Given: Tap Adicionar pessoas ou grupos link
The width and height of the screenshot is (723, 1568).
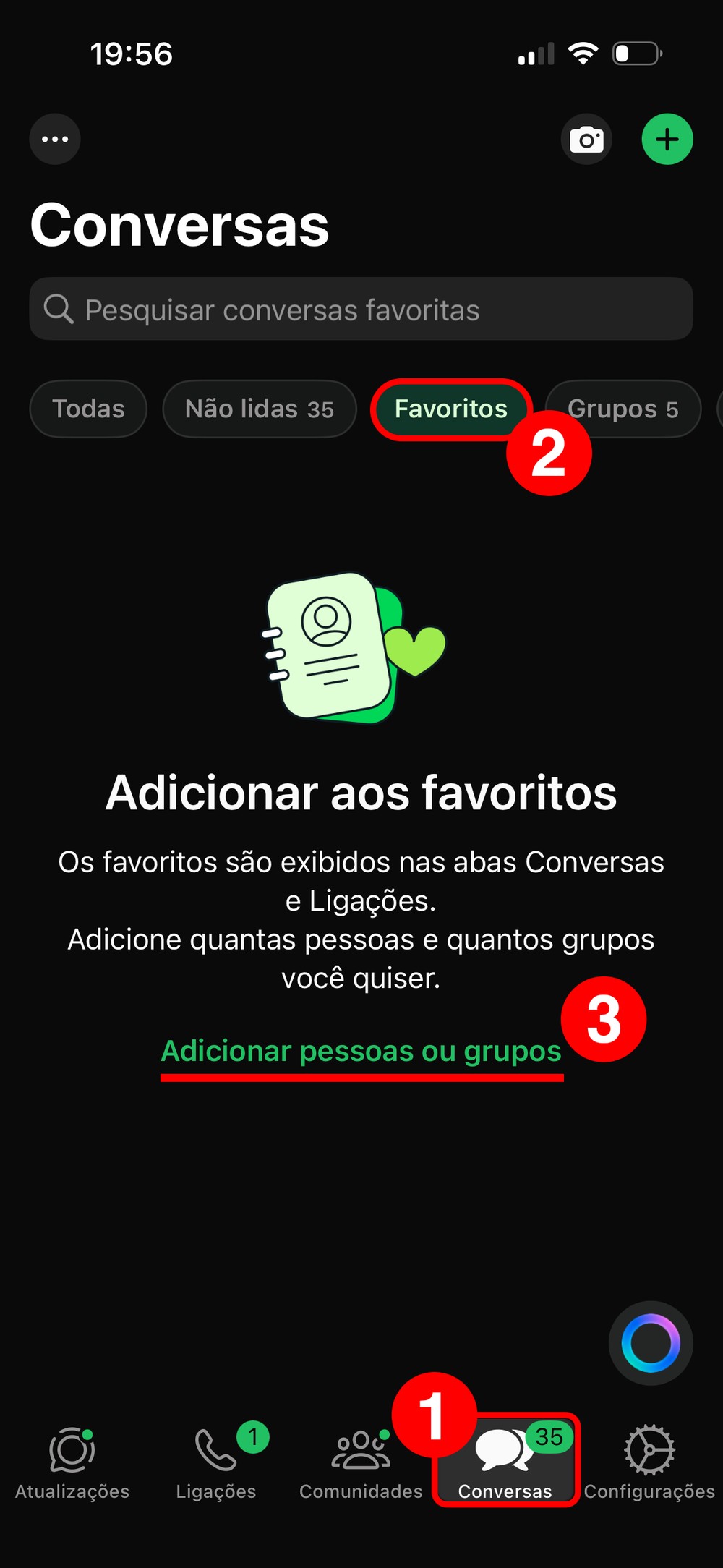Looking at the screenshot, I should point(361,1051).
